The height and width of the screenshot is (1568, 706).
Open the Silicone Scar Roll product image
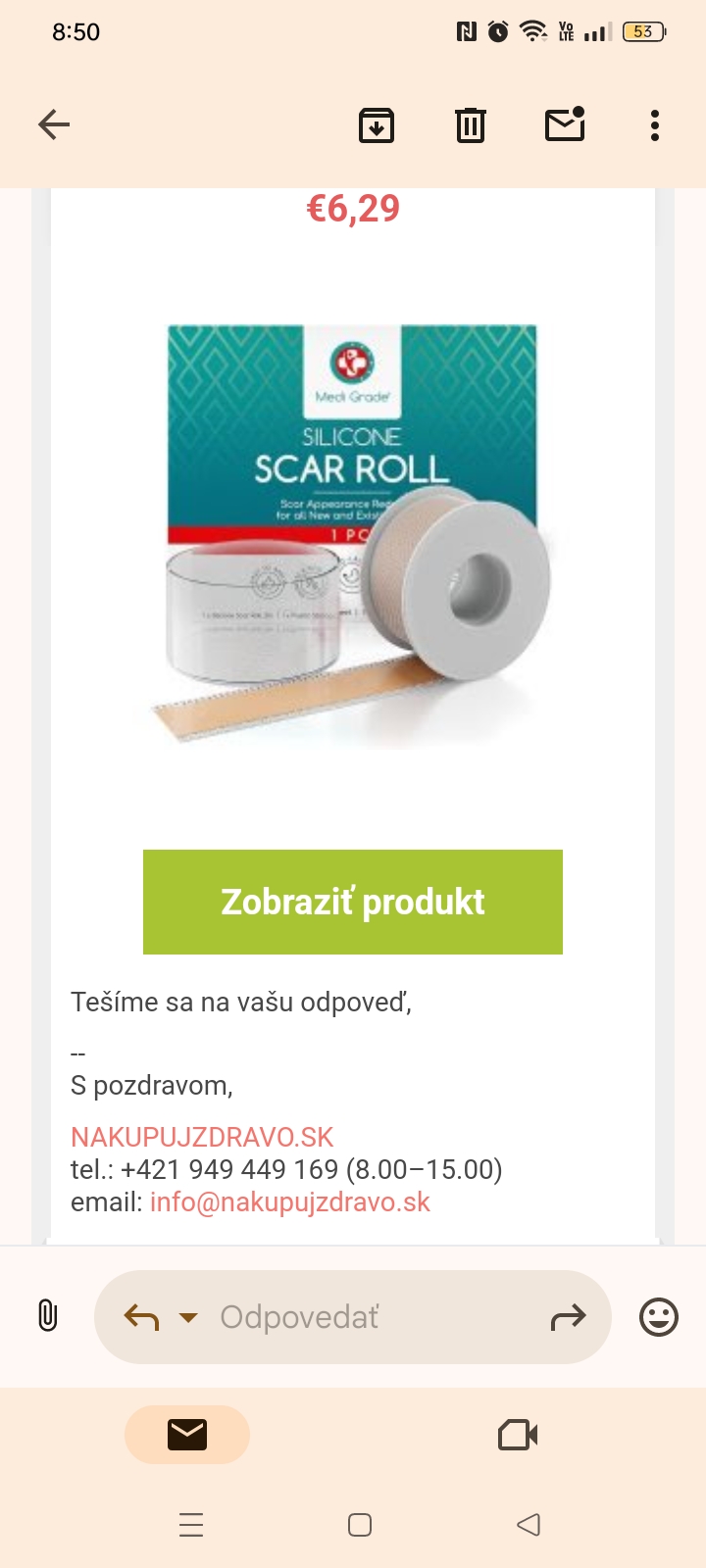[x=353, y=534]
